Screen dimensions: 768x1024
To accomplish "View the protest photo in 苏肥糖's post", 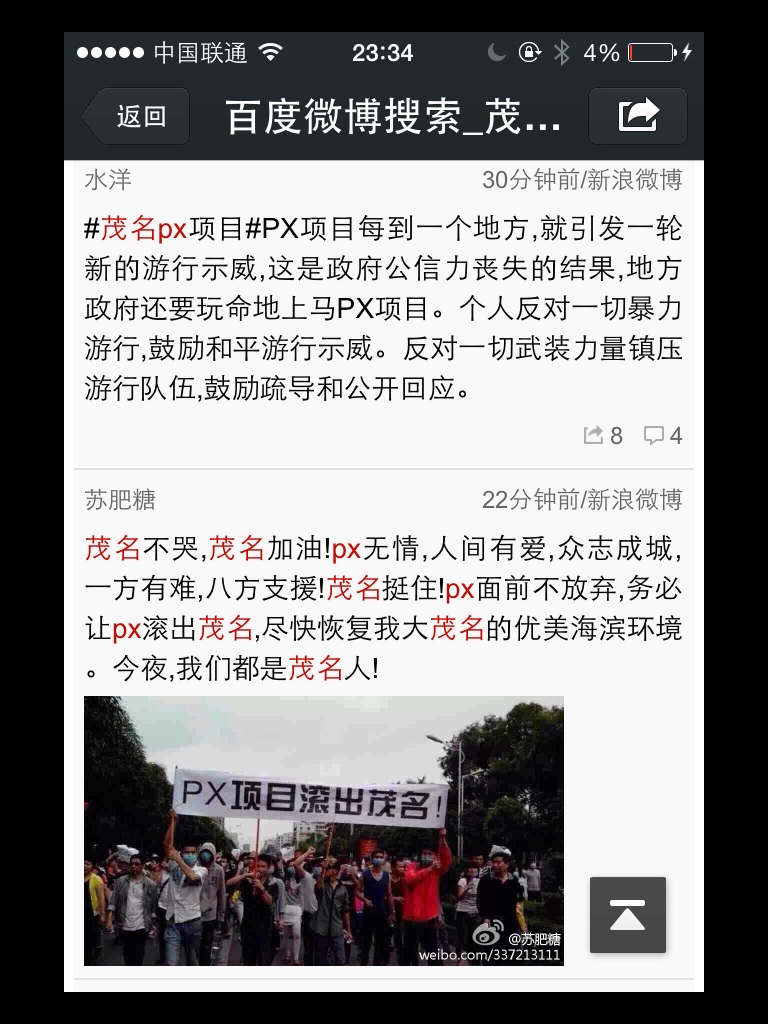I will [323, 830].
